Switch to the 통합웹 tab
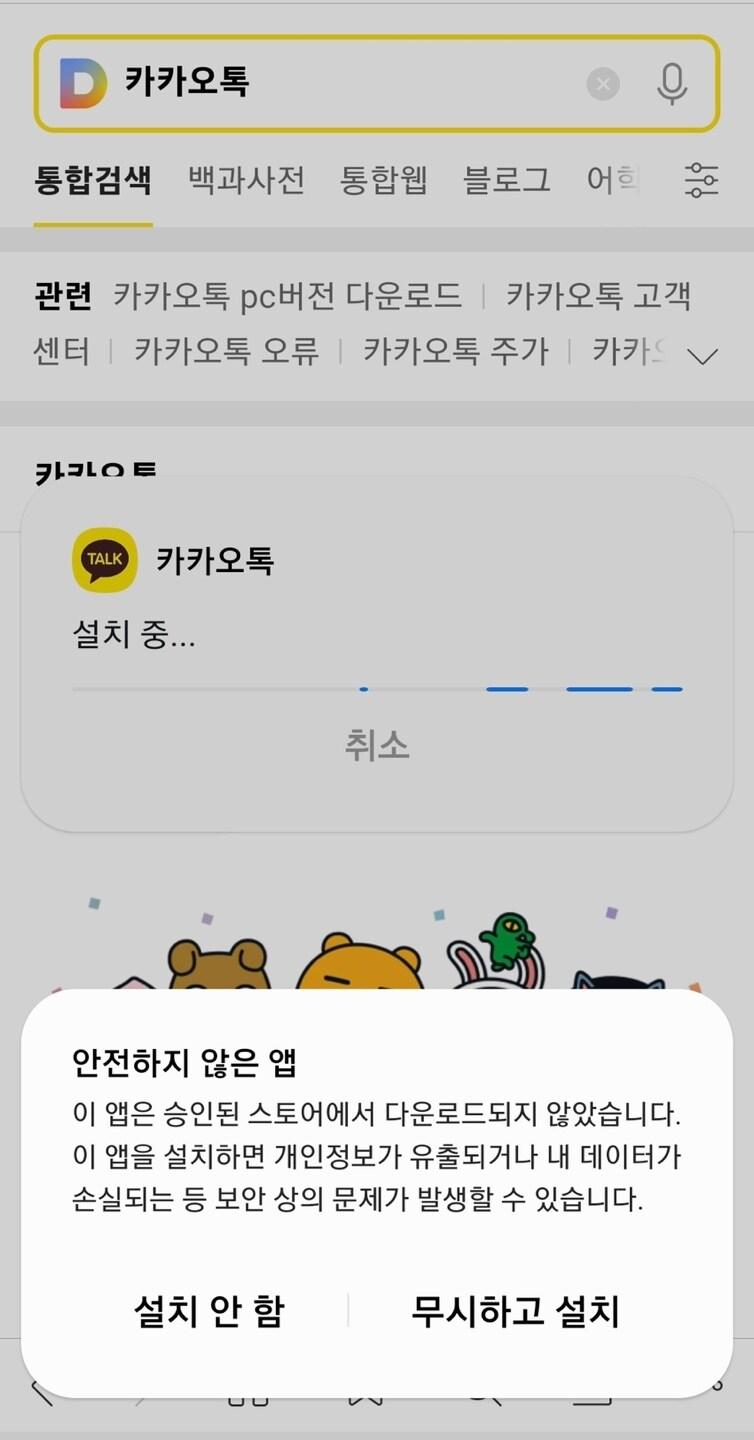 tap(383, 180)
